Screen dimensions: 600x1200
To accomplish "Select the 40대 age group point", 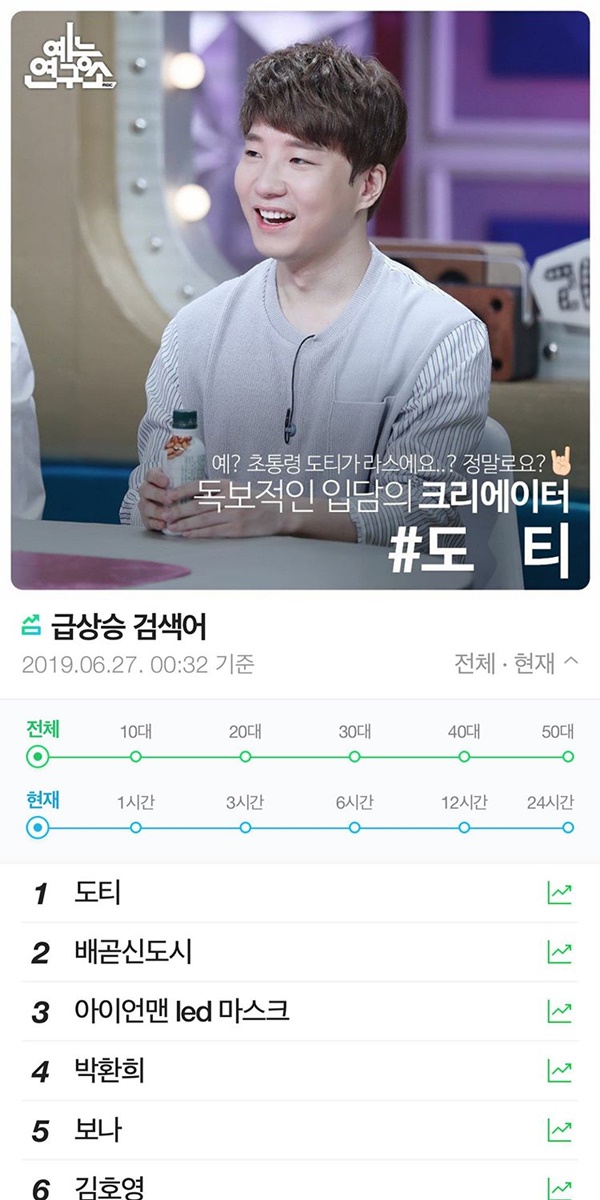I will click(464, 757).
